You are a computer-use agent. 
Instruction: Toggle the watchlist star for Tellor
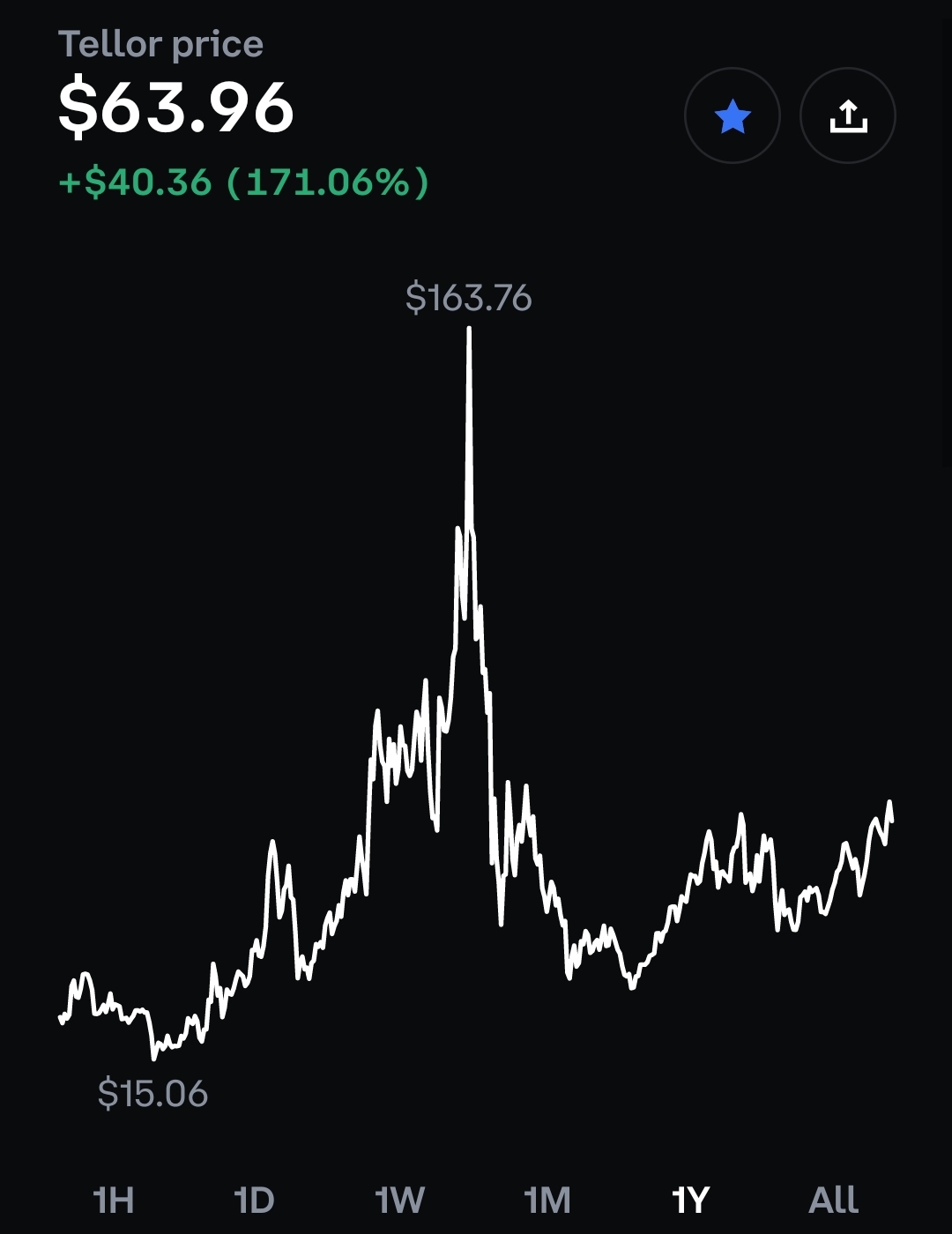click(x=733, y=115)
